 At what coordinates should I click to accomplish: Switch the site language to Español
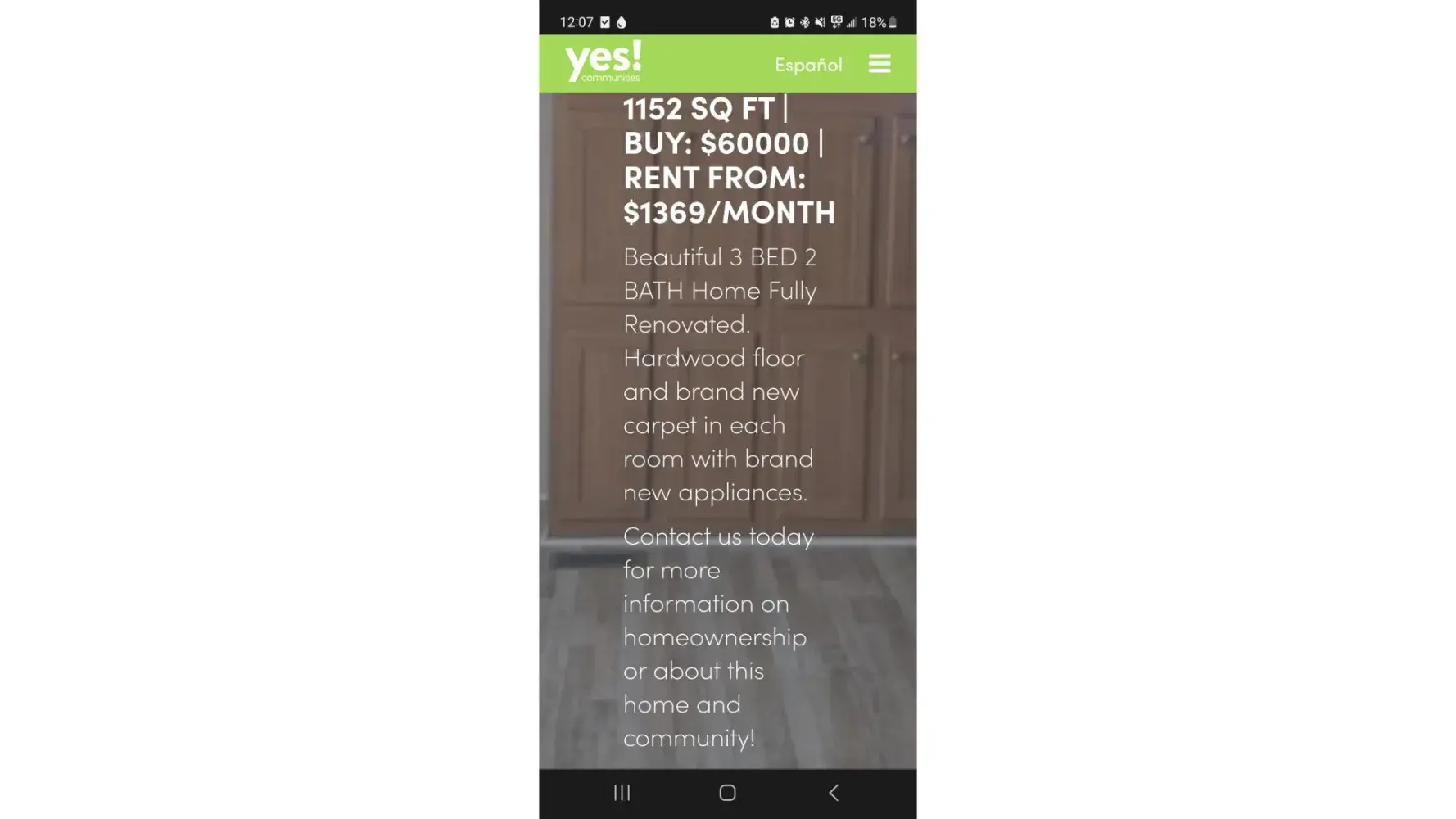807,65
